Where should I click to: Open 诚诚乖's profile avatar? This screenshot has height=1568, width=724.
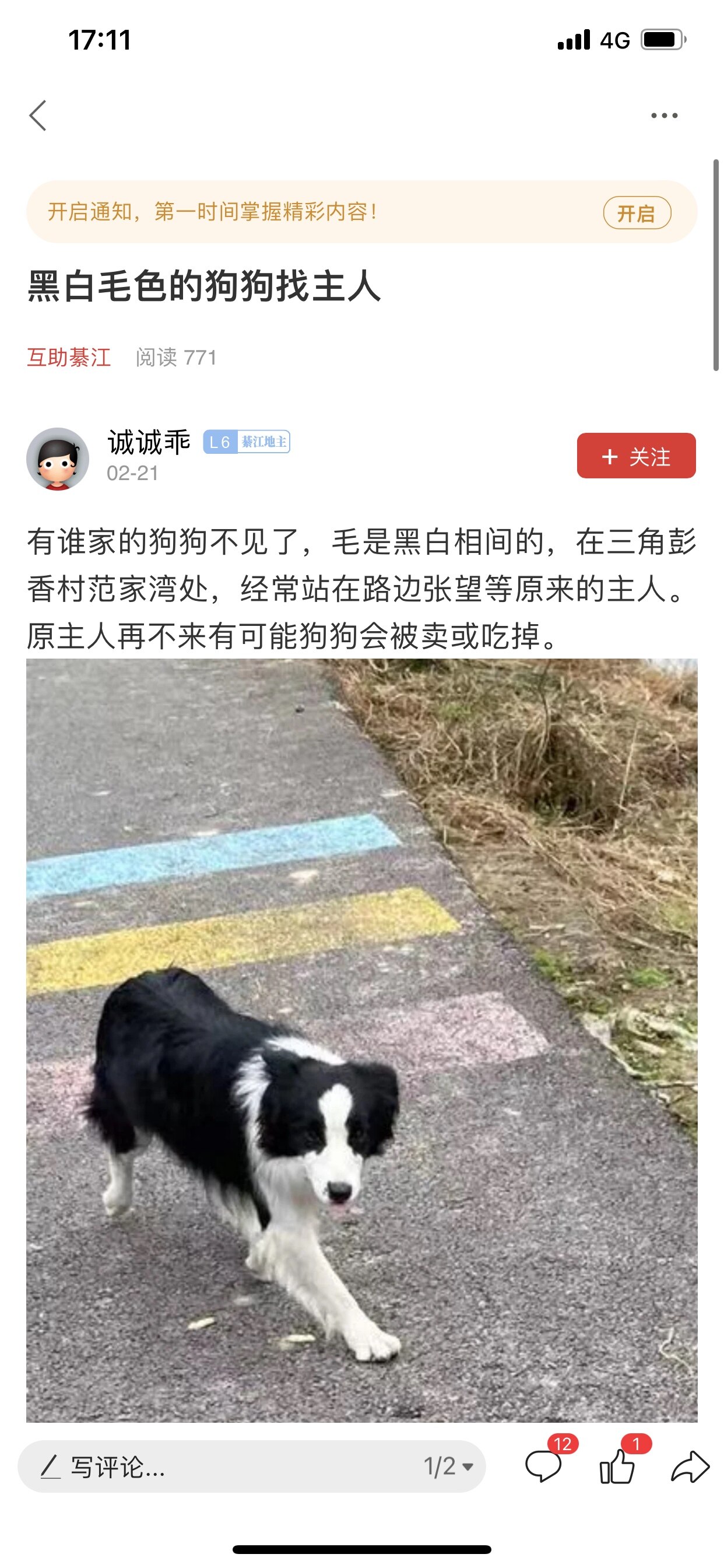click(58, 459)
